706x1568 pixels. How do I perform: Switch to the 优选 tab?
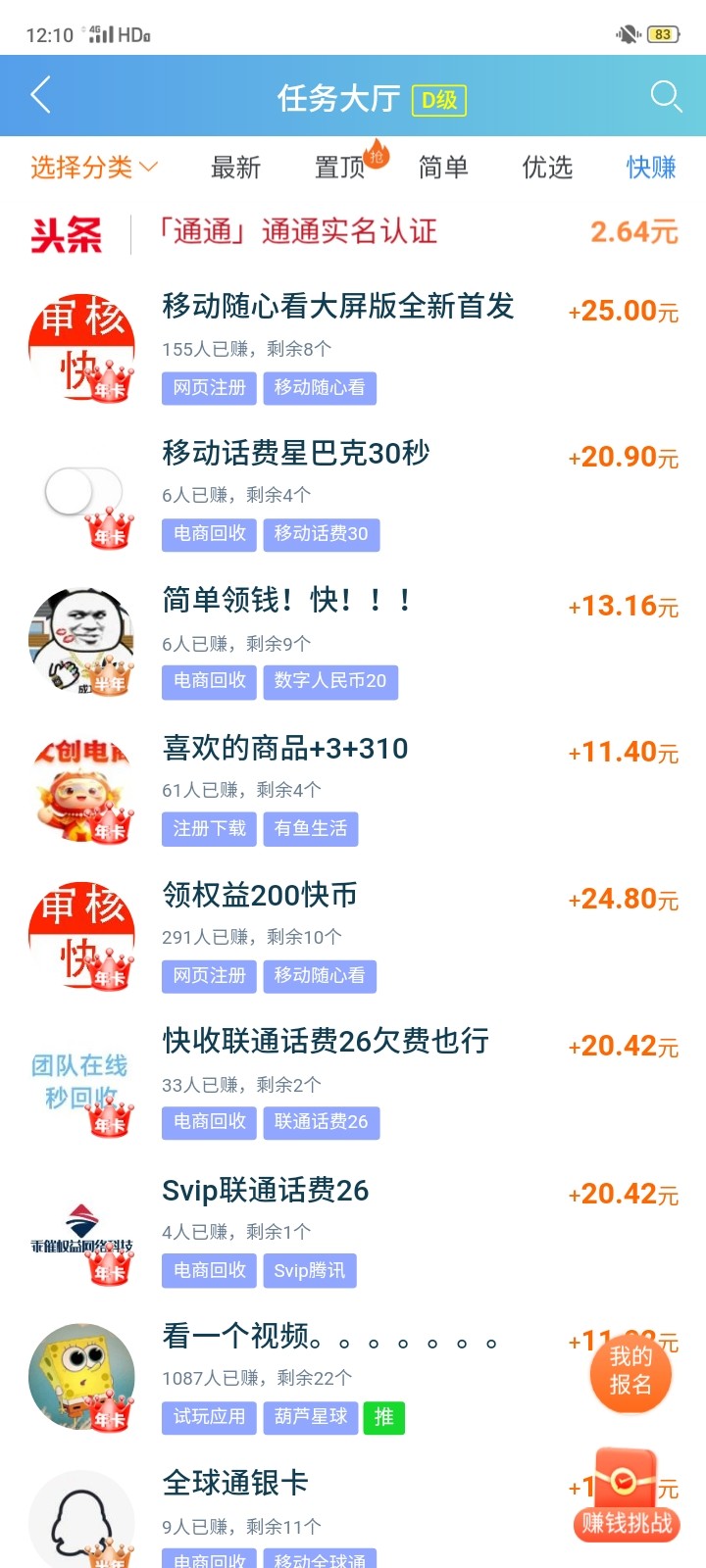click(x=546, y=168)
